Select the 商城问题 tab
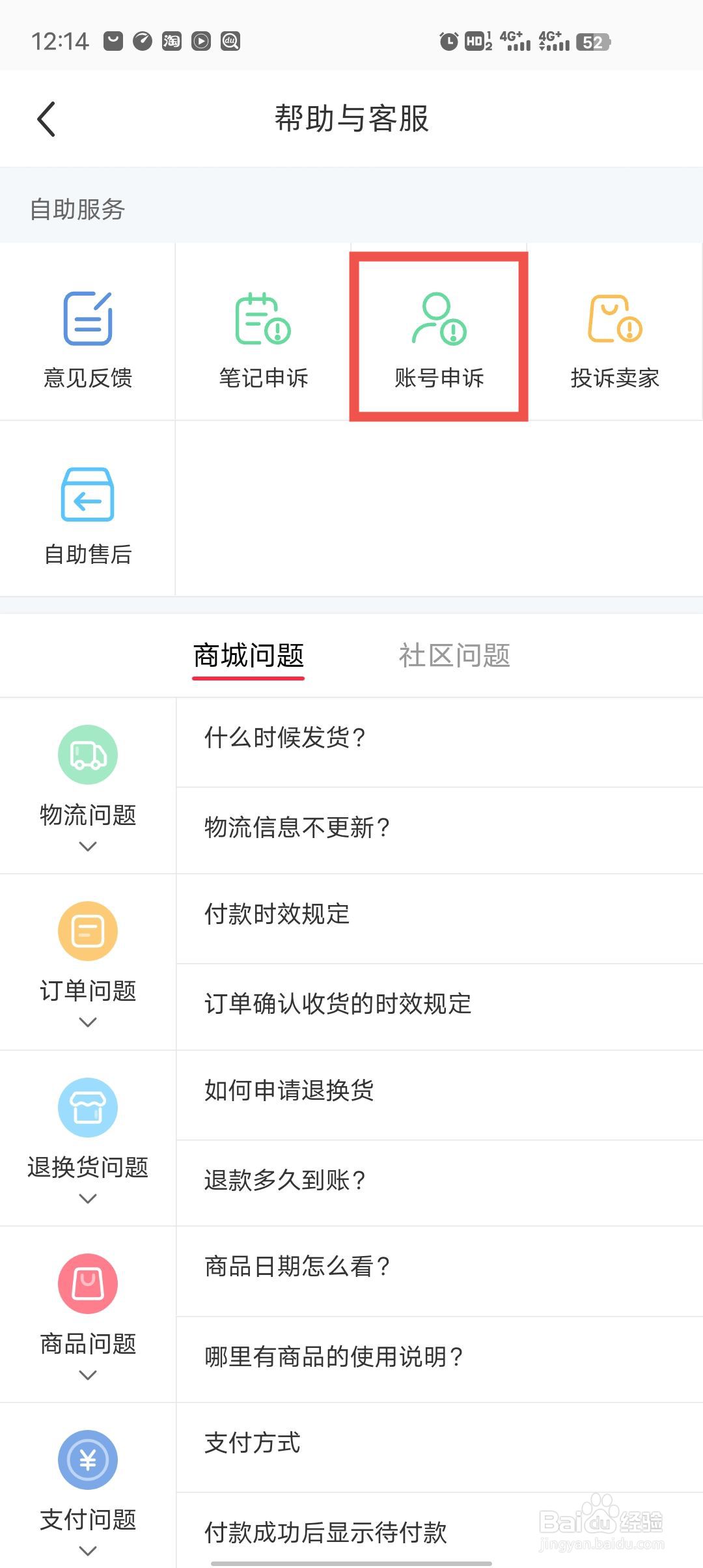Viewport: 703px width, 1568px height. (x=249, y=656)
